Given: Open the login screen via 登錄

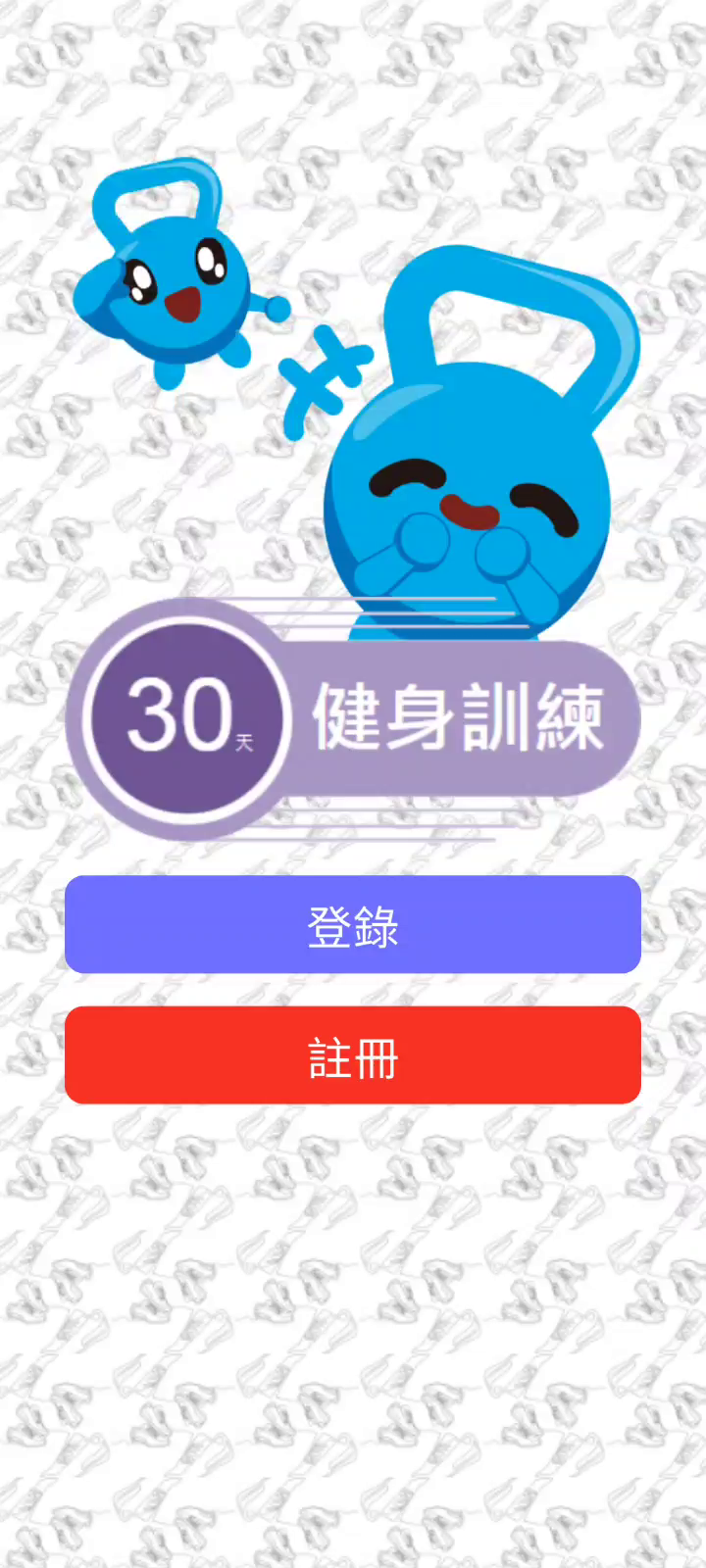Looking at the screenshot, I should click(353, 924).
